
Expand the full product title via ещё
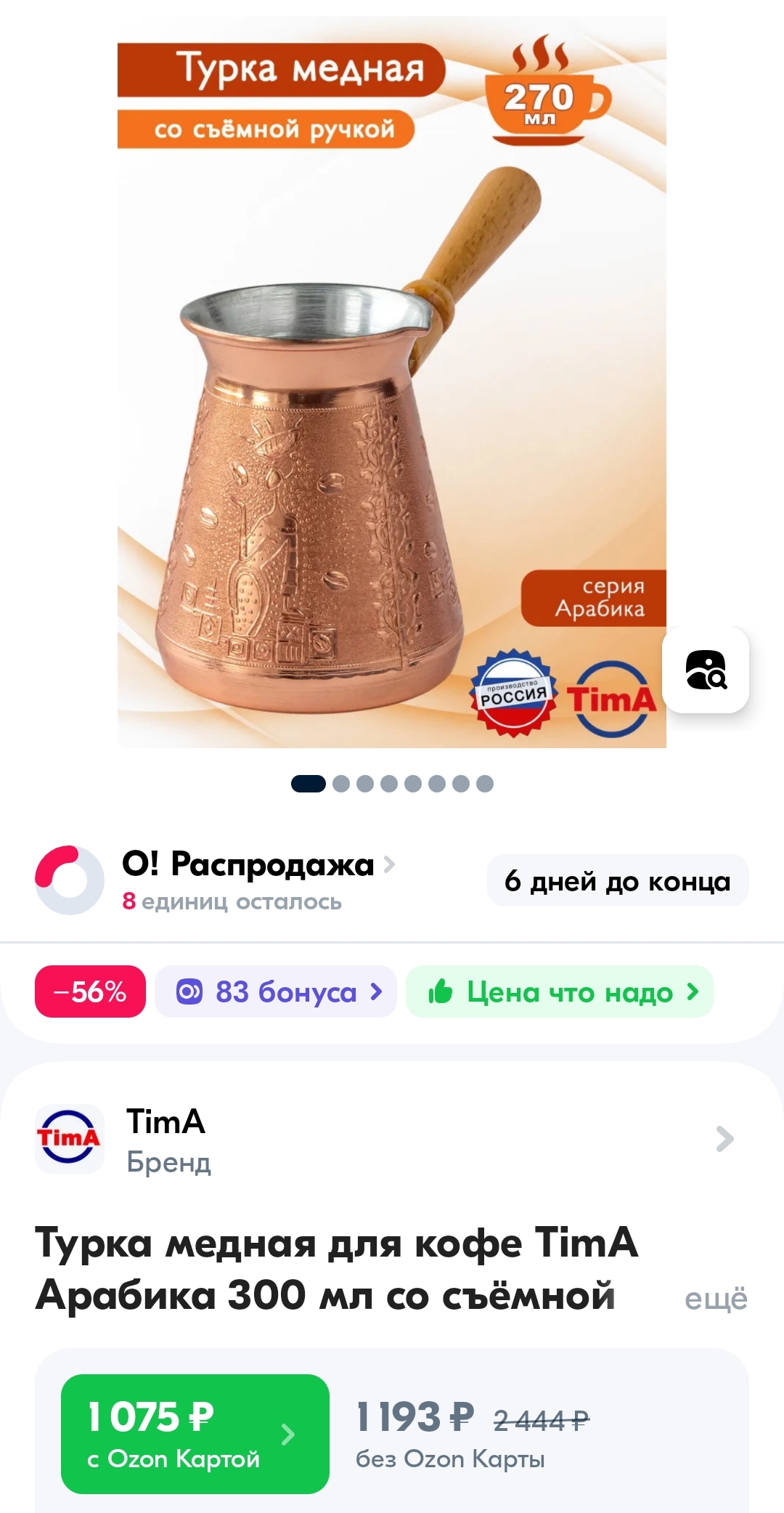tap(716, 1298)
